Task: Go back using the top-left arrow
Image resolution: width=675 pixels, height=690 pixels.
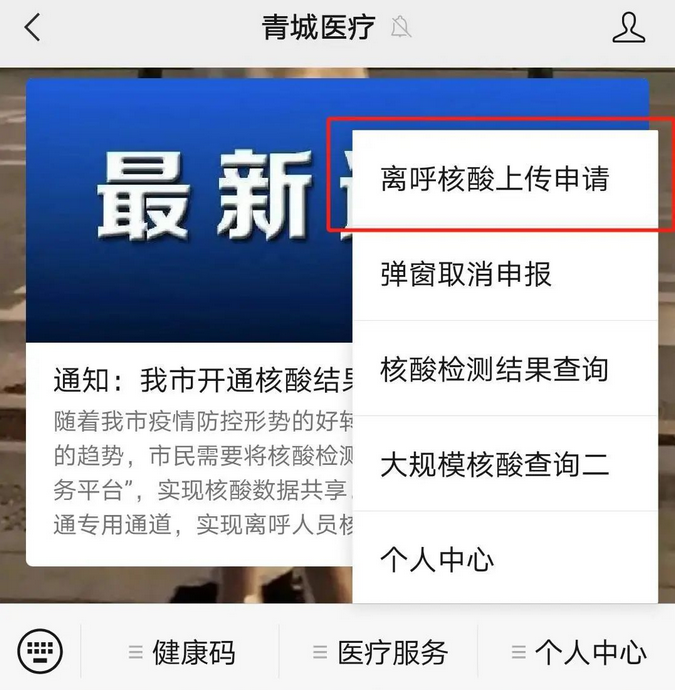Action: click(x=33, y=28)
